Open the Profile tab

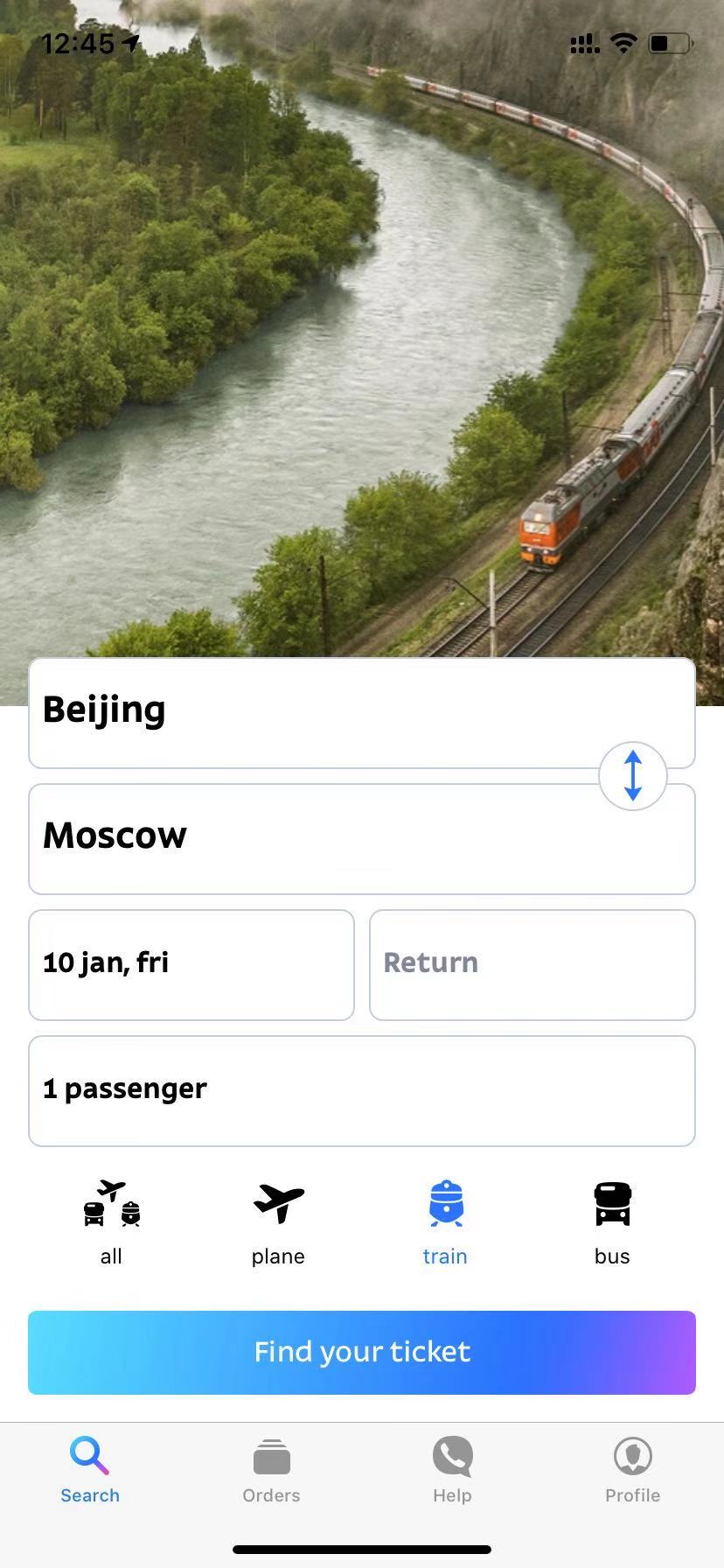tap(632, 1470)
